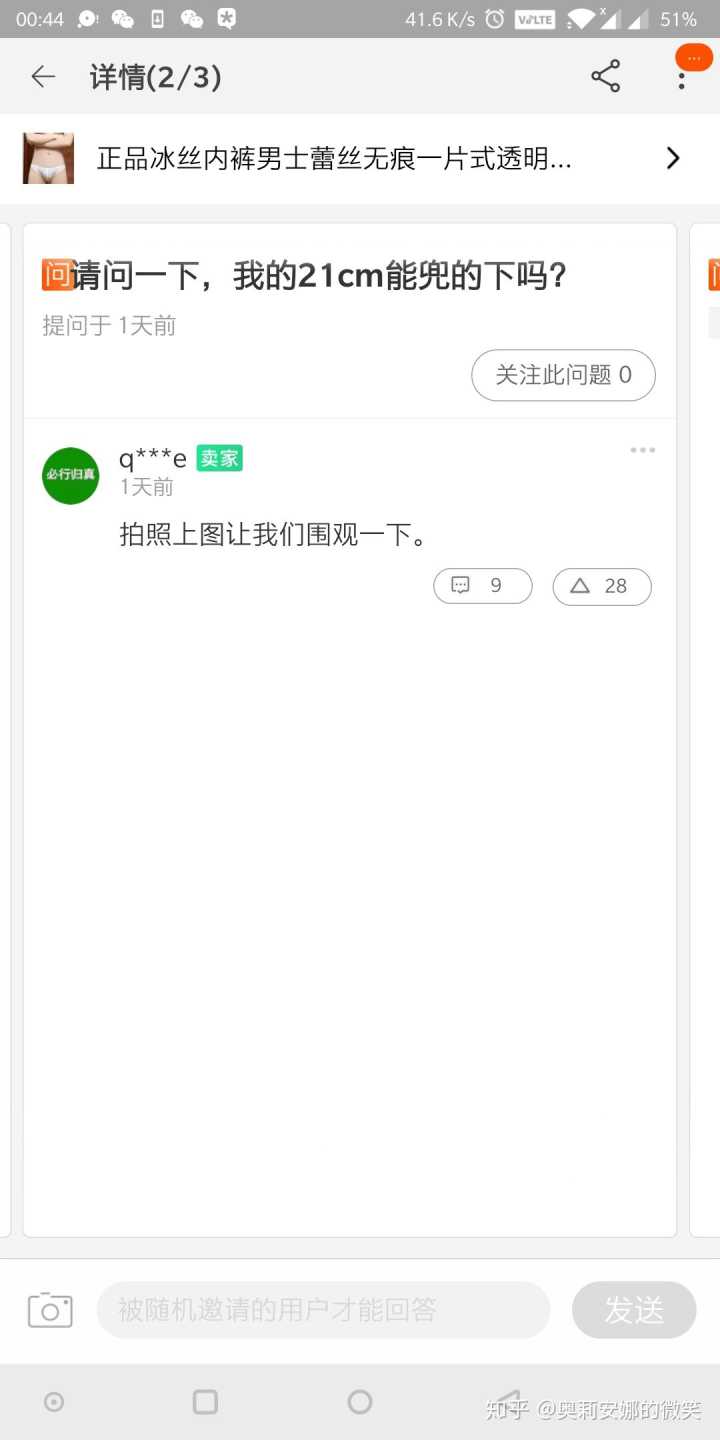Tap the 发送 send button

tap(634, 1310)
